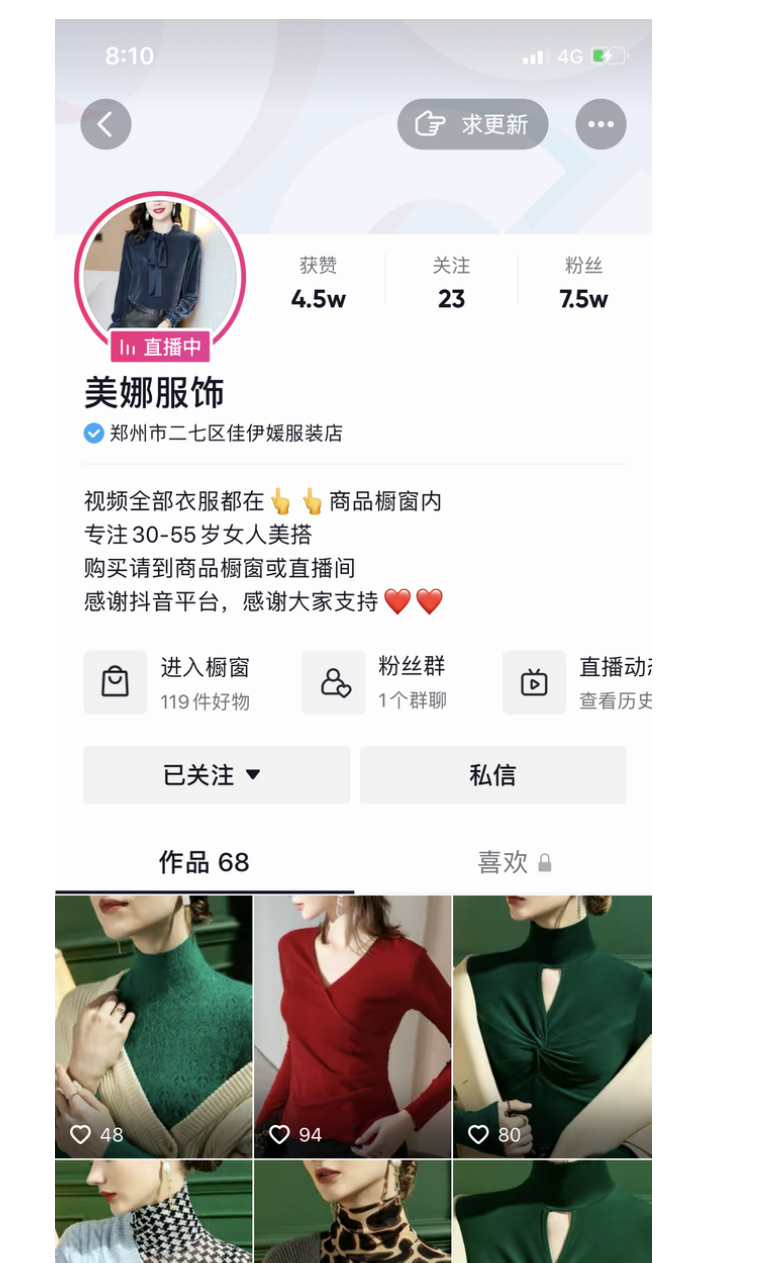The width and height of the screenshot is (769, 1263).
Task: View the 关注 23 following list
Action: pos(451,284)
